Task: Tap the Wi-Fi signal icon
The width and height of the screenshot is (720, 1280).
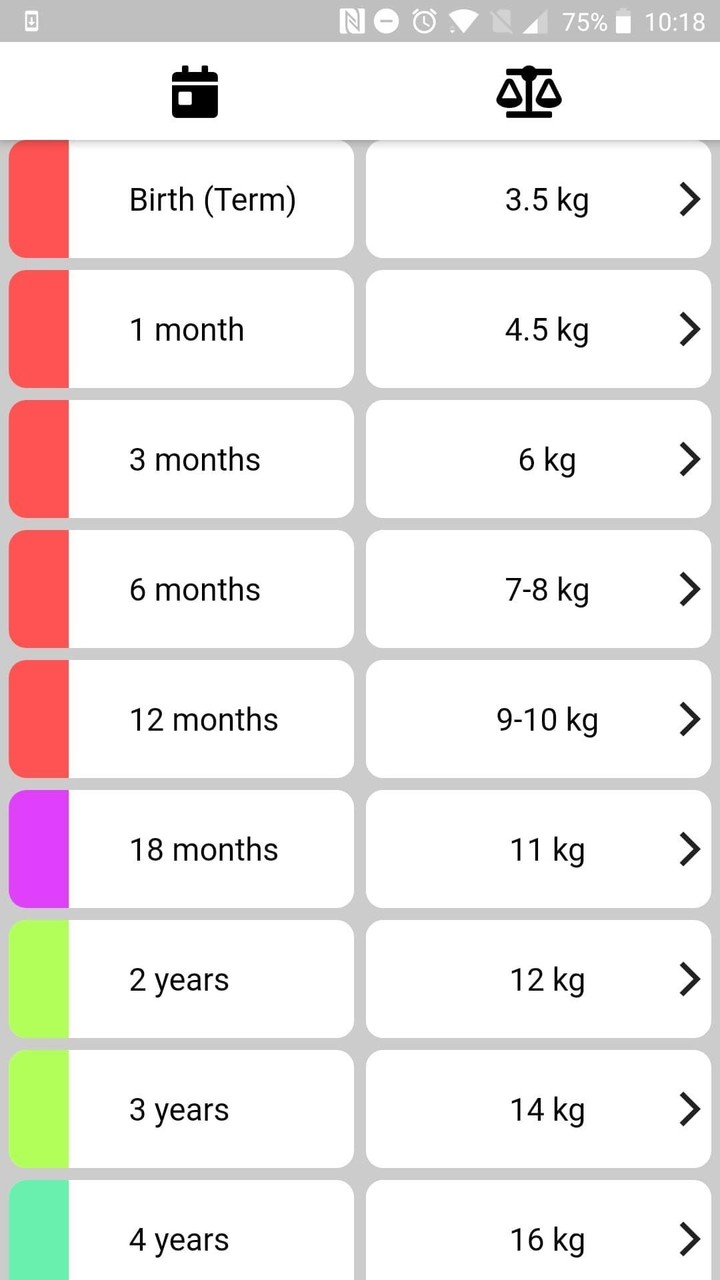Action: [x=462, y=20]
